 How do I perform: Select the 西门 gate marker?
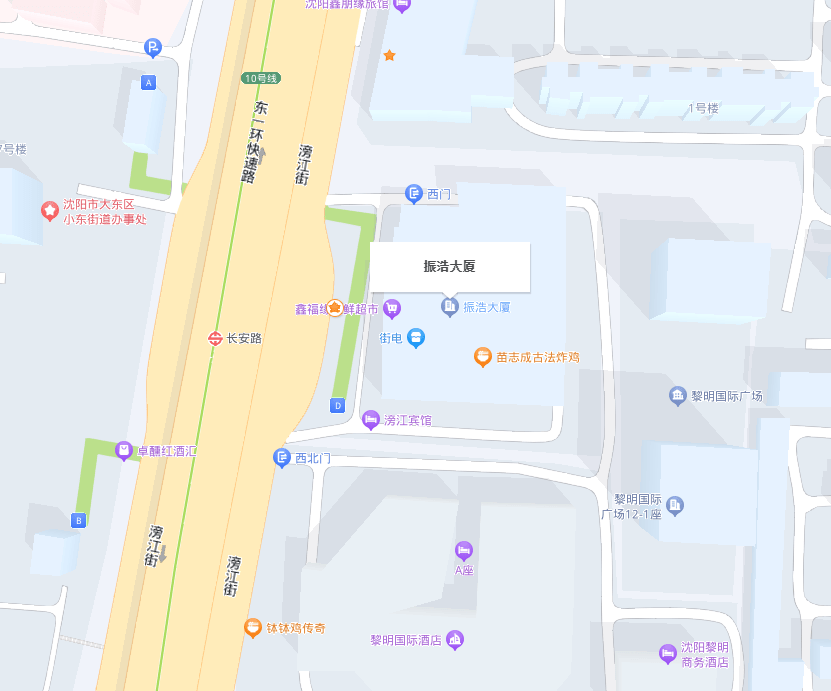point(414,193)
